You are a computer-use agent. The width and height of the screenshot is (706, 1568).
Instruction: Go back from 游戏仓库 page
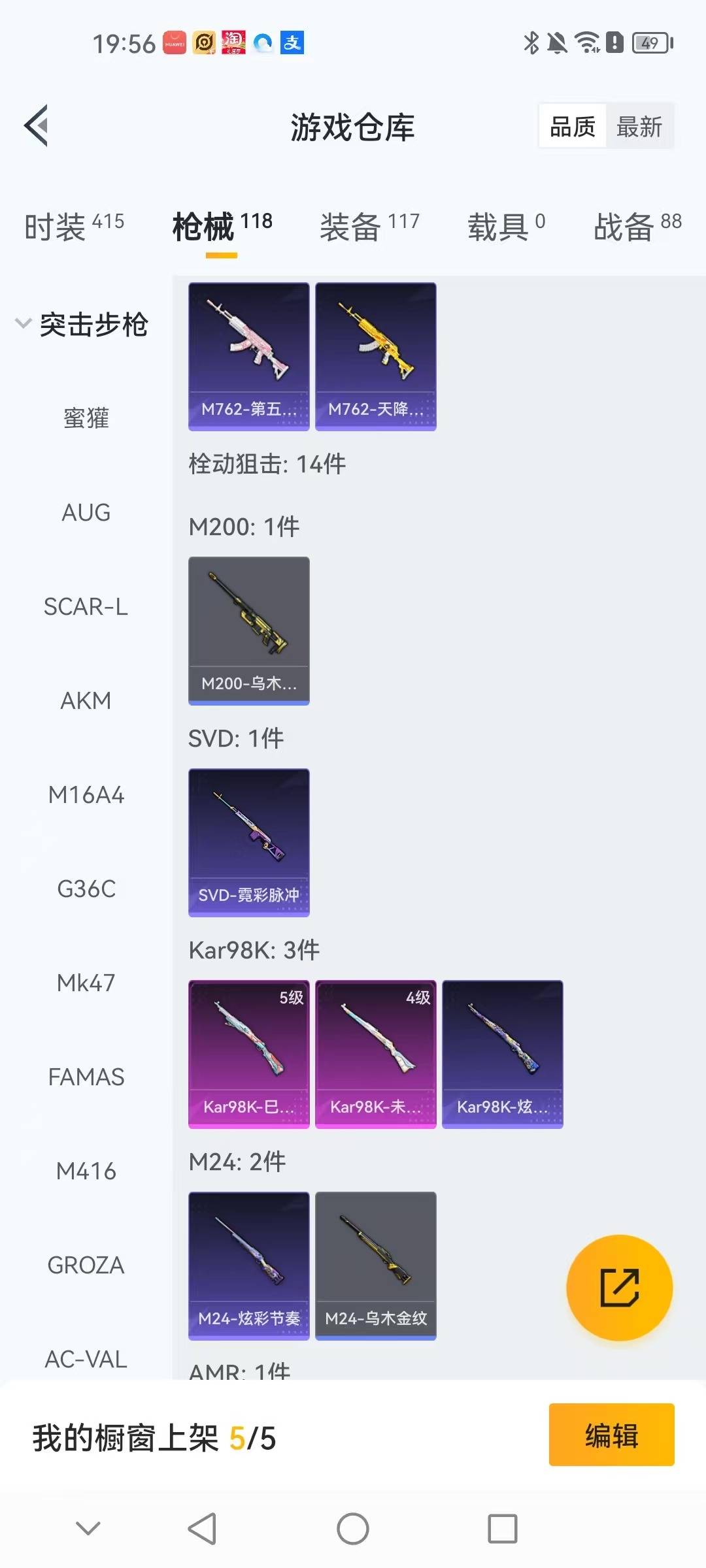tap(37, 125)
